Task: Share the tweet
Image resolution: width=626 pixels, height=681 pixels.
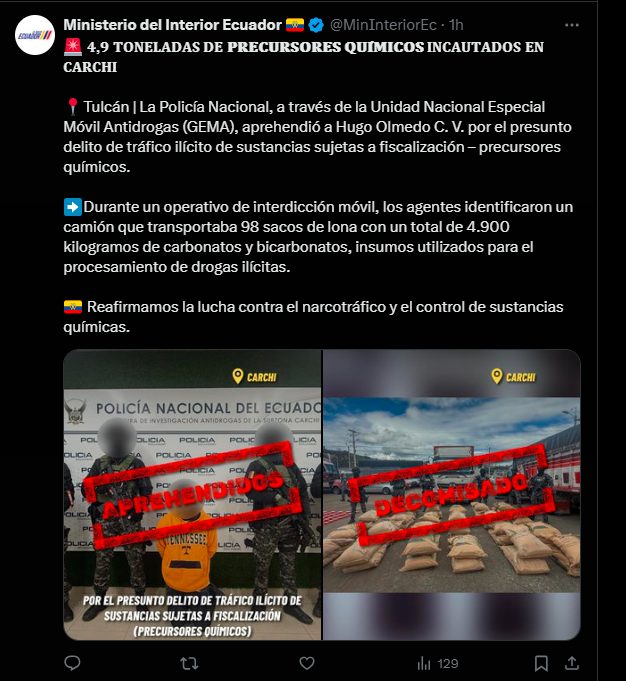Action: 572,662
